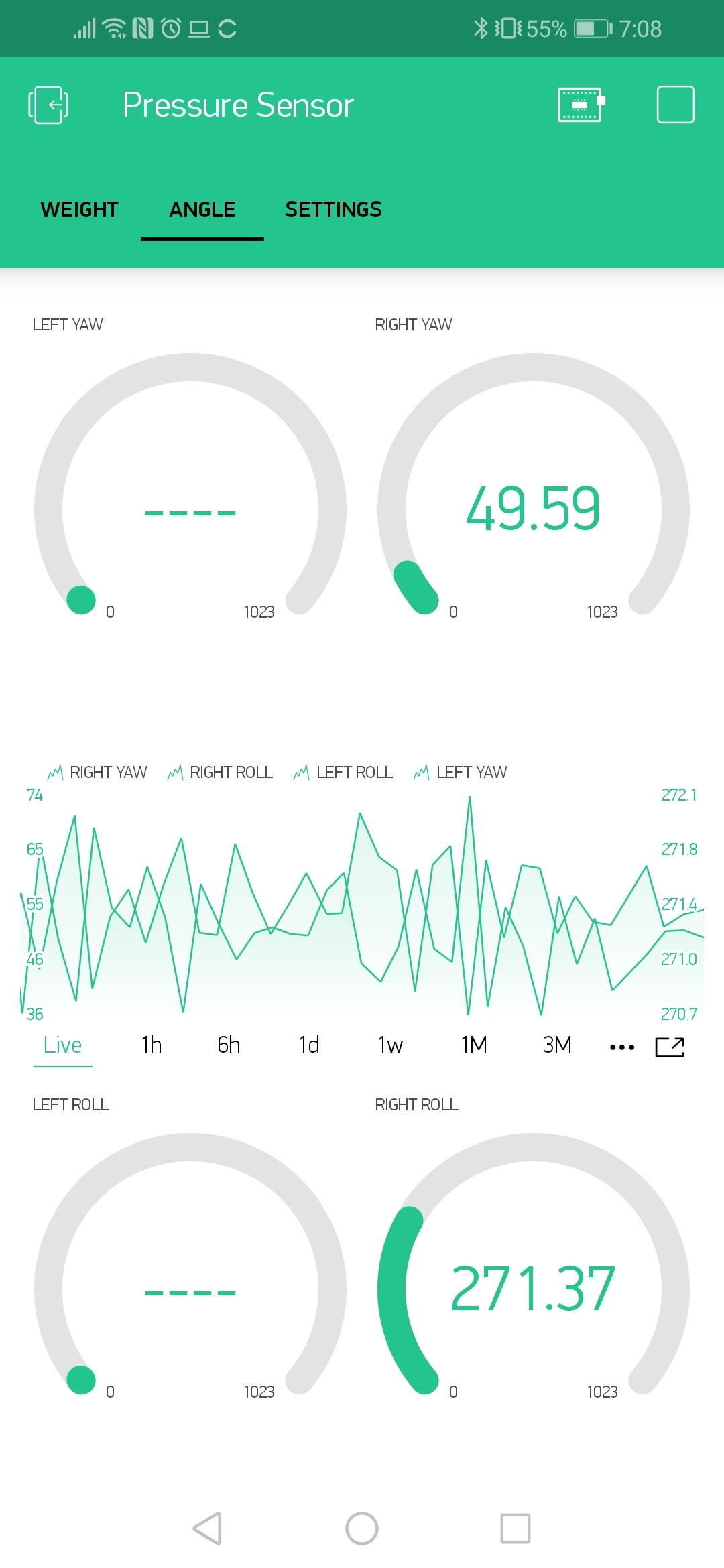Image resolution: width=724 pixels, height=1568 pixels.
Task: View the 1d chart range
Action: pos(309,1045)
